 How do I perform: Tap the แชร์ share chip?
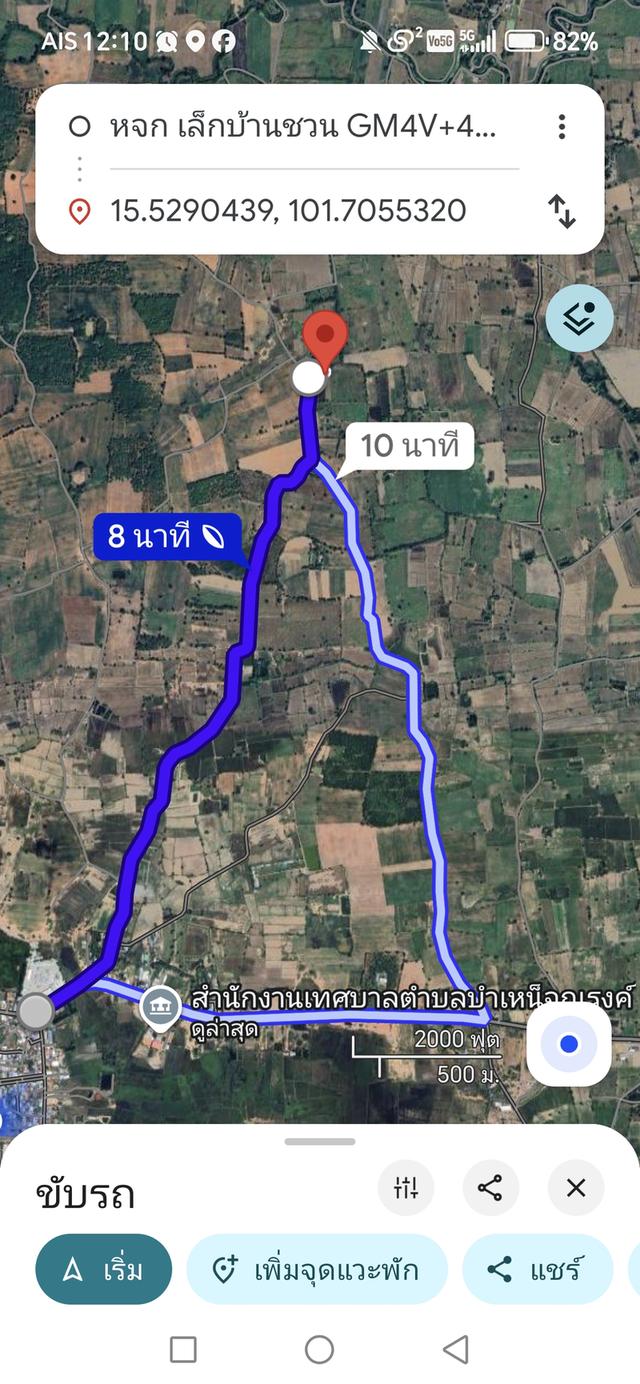point(537,1270)
